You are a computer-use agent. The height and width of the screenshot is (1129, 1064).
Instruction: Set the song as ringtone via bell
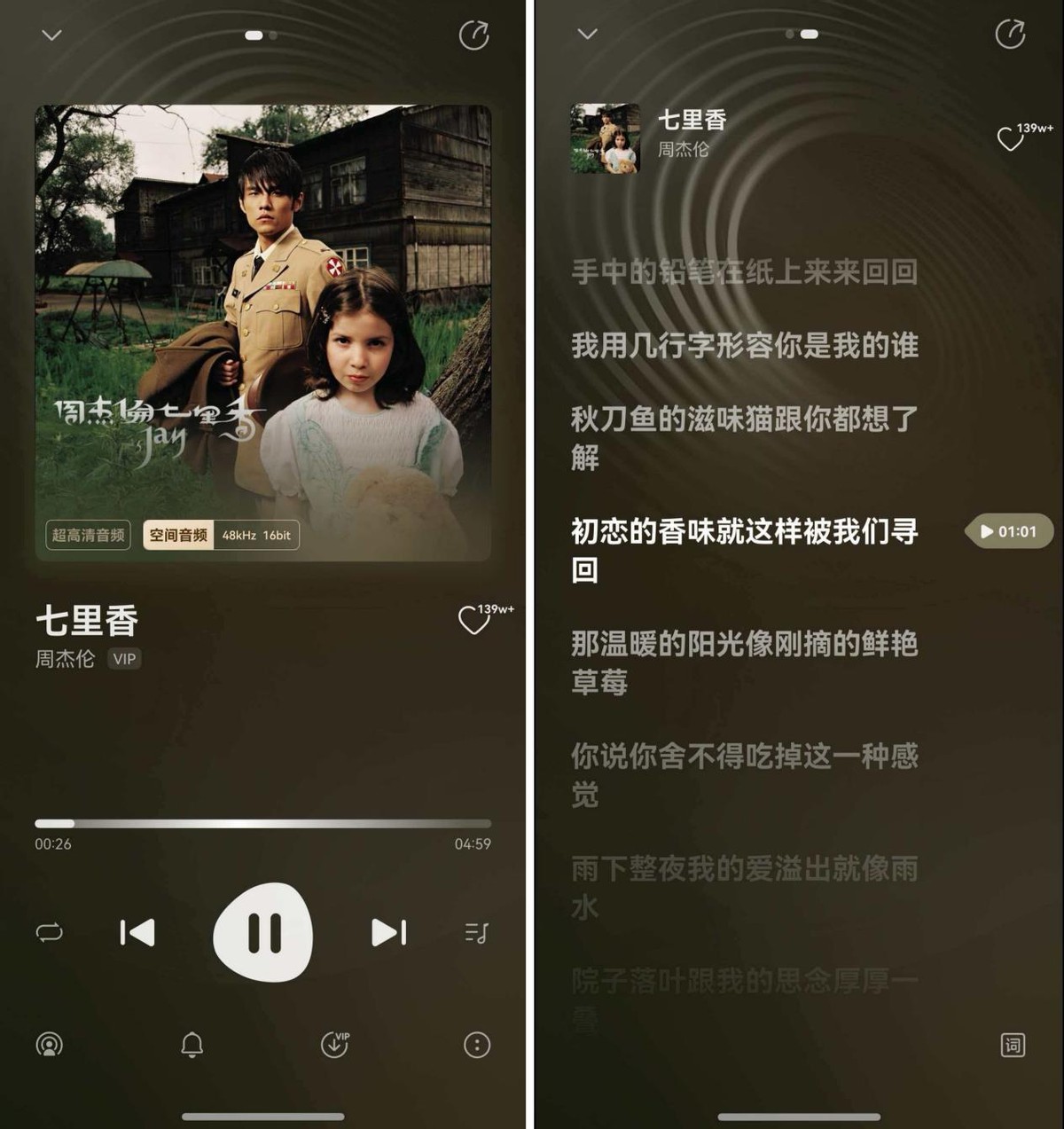[x=192, y=1045]
